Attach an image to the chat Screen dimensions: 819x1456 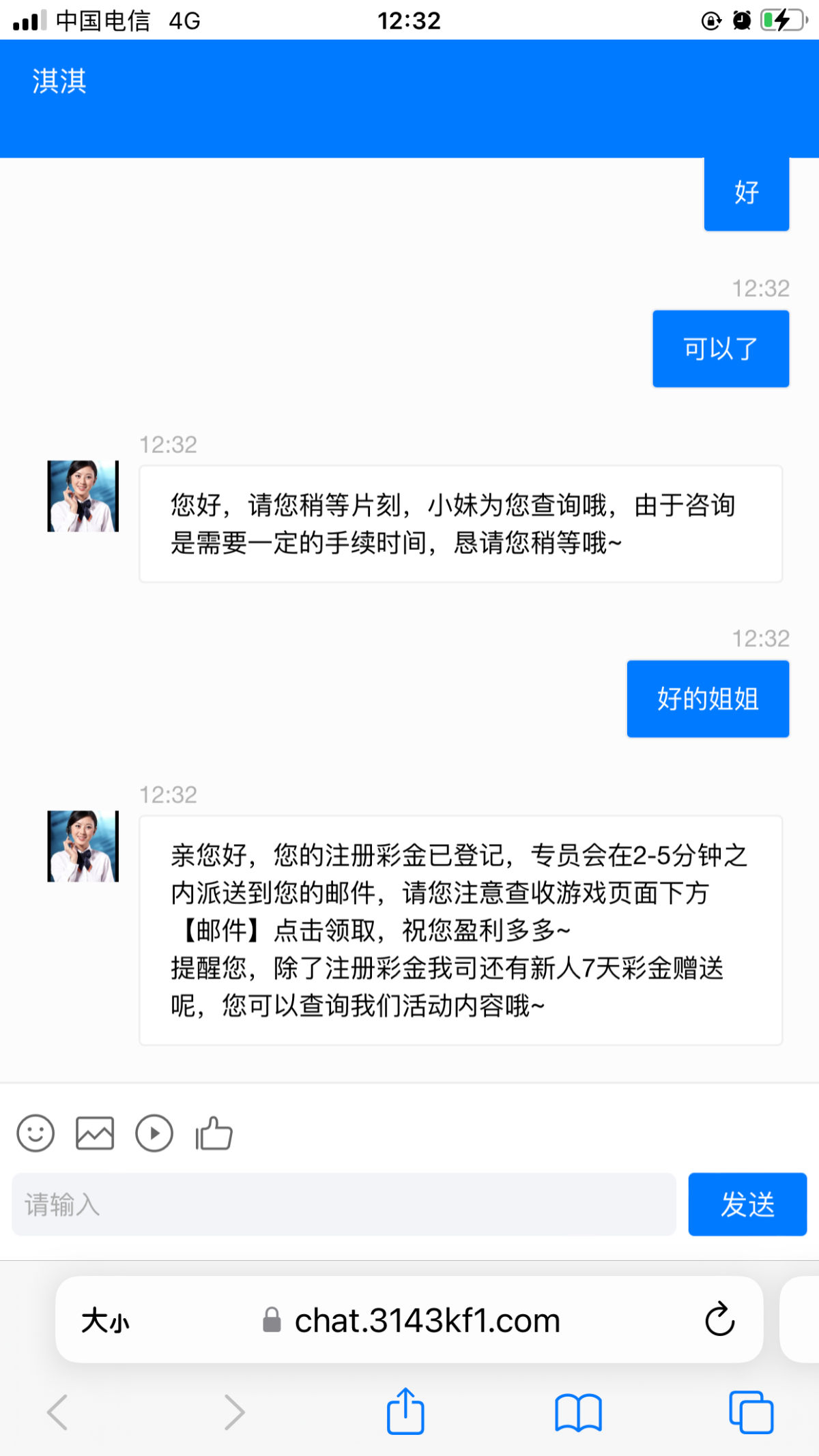[x=95, y=1133]
